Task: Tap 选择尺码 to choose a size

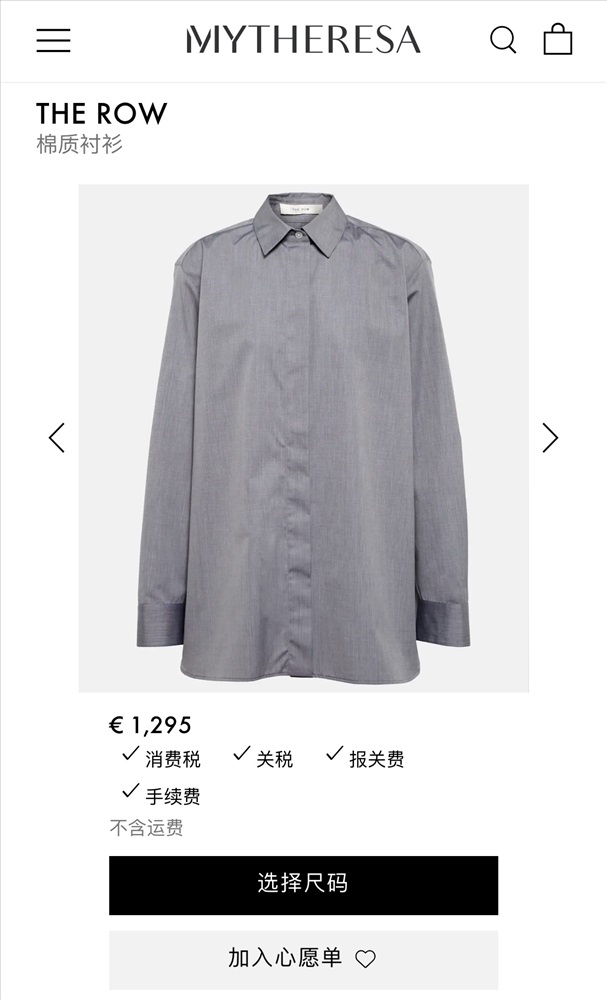Action: point(303,884)
